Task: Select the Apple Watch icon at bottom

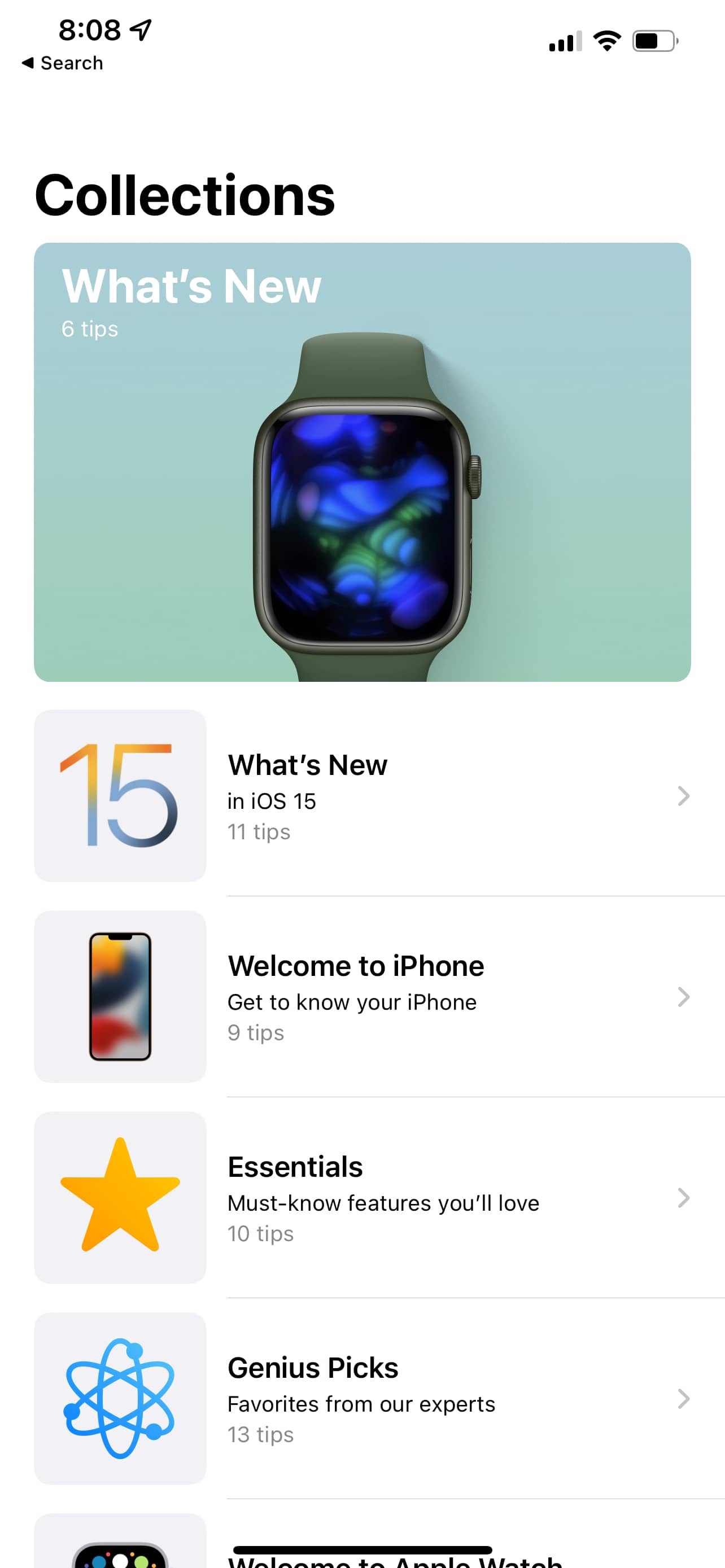Action: [120, 1552]
